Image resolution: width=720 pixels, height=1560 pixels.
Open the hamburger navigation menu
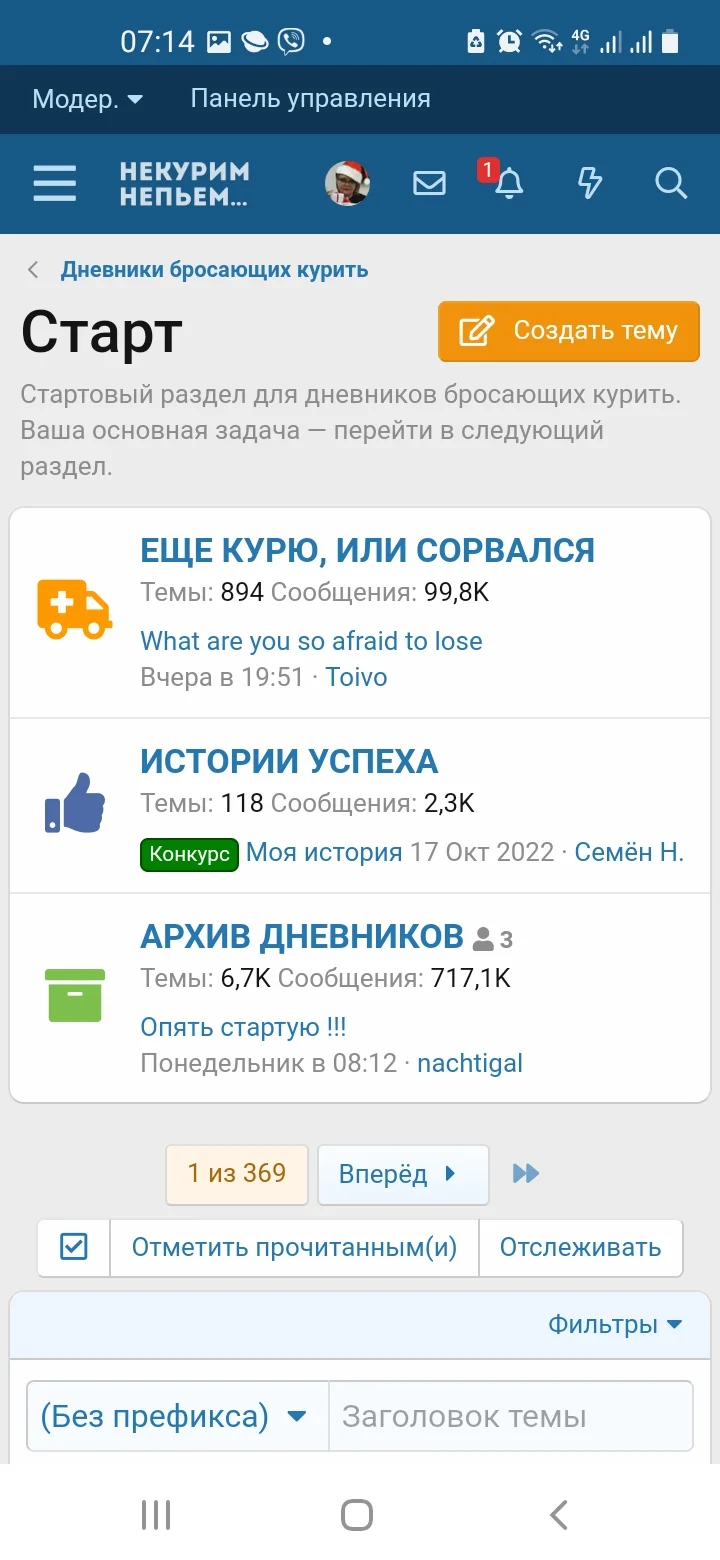click(54, 183)
